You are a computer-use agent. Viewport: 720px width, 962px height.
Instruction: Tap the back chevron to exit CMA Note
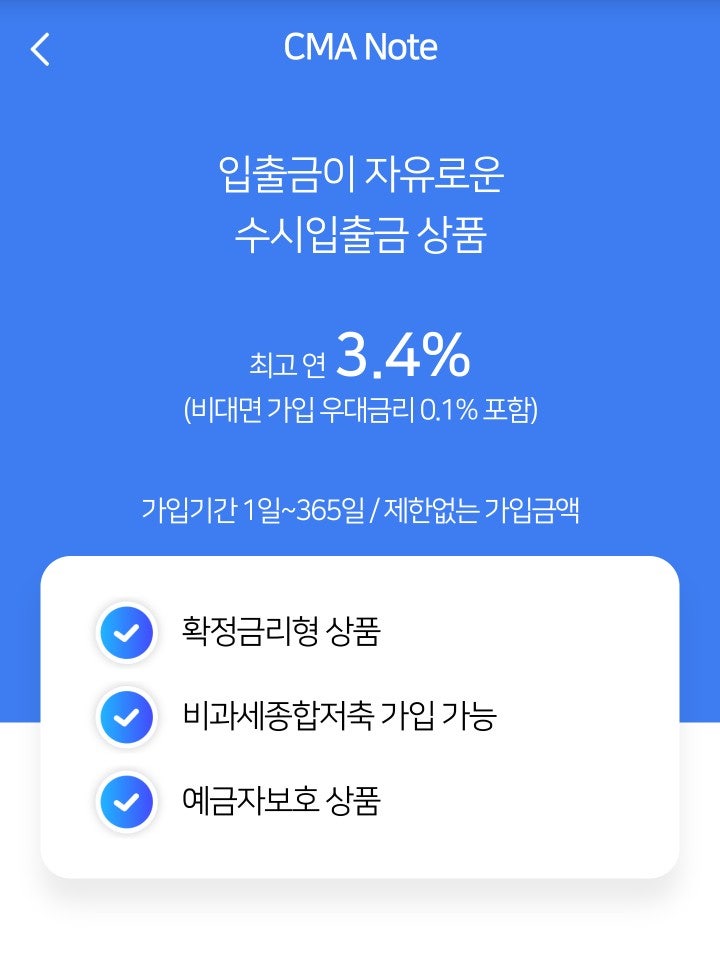click(x=40, y=47)
